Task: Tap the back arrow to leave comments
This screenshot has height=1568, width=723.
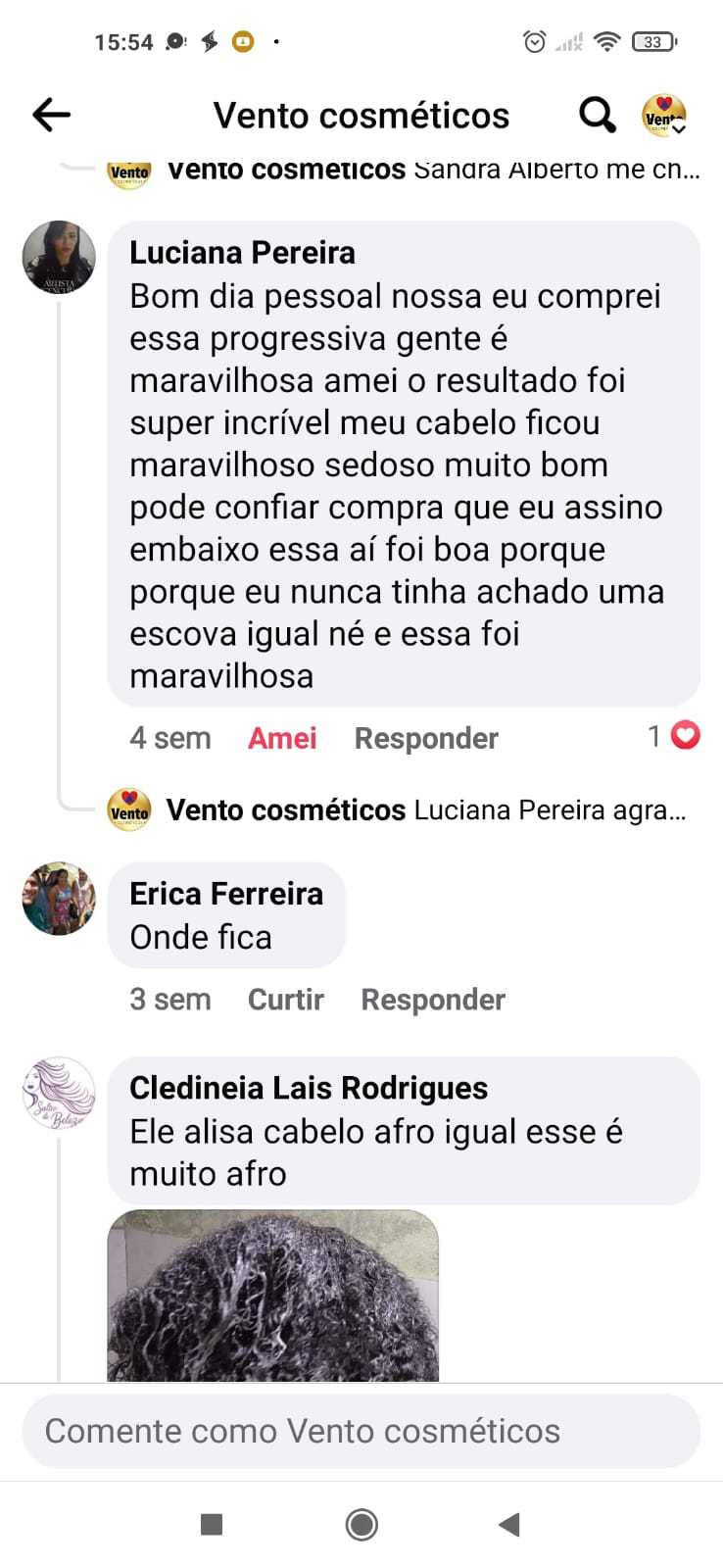Action: click(x=51, y=115)
